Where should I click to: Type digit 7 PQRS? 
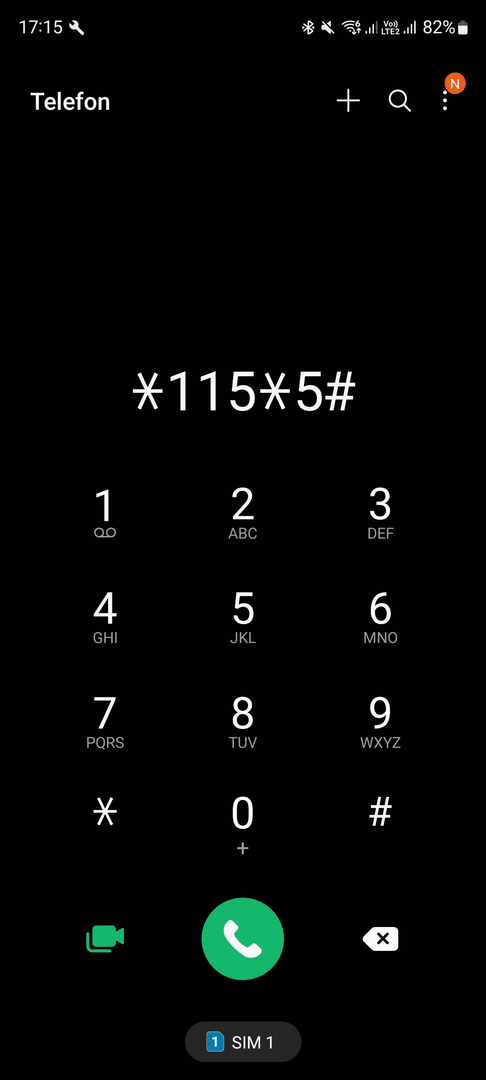(x=105, y=723)
